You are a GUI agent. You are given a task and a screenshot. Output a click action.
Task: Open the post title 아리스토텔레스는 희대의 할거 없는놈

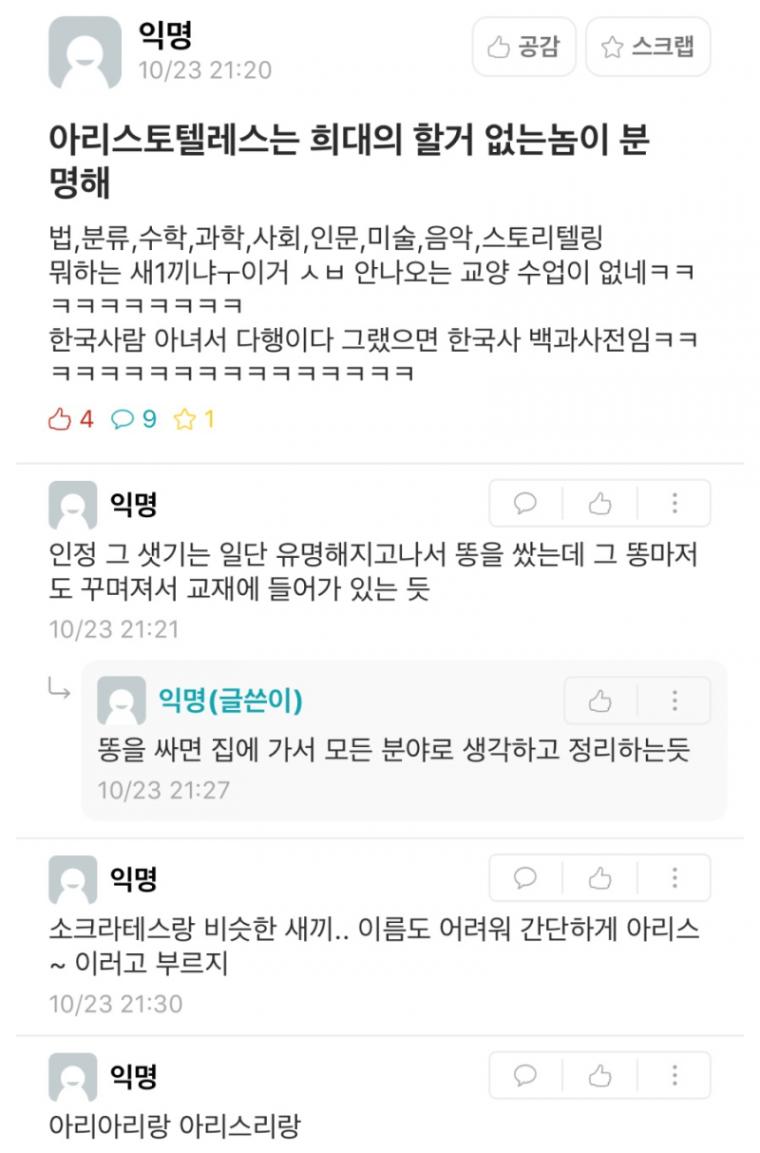pos(350,160)
